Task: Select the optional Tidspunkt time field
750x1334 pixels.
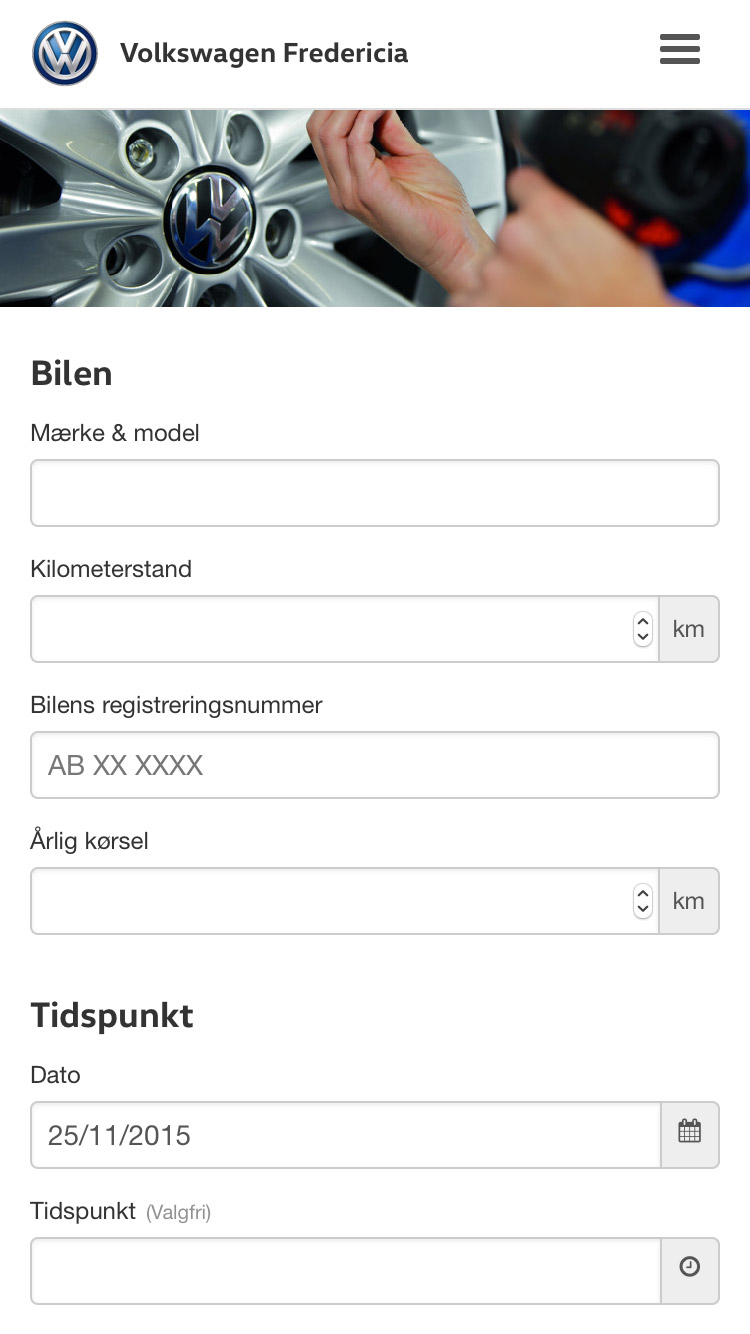Action: pyautogui.click(x=346, y=1271)
